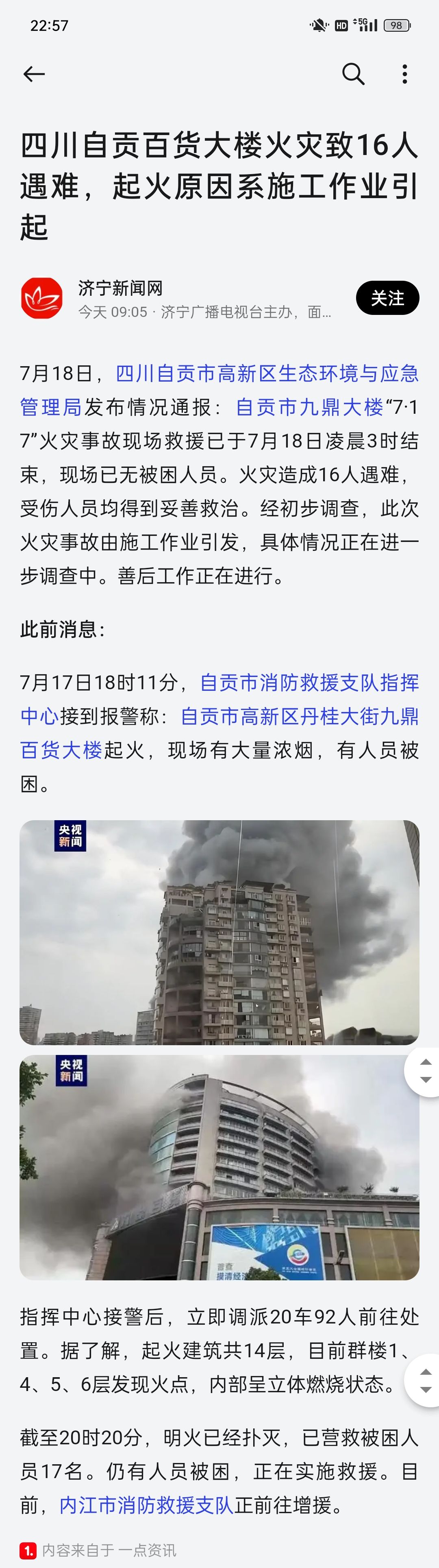Open link 自贡市高新区丹桂大街九鼎百货大楼
Screen dimensions: 439x1568
(x=299, y=716)
